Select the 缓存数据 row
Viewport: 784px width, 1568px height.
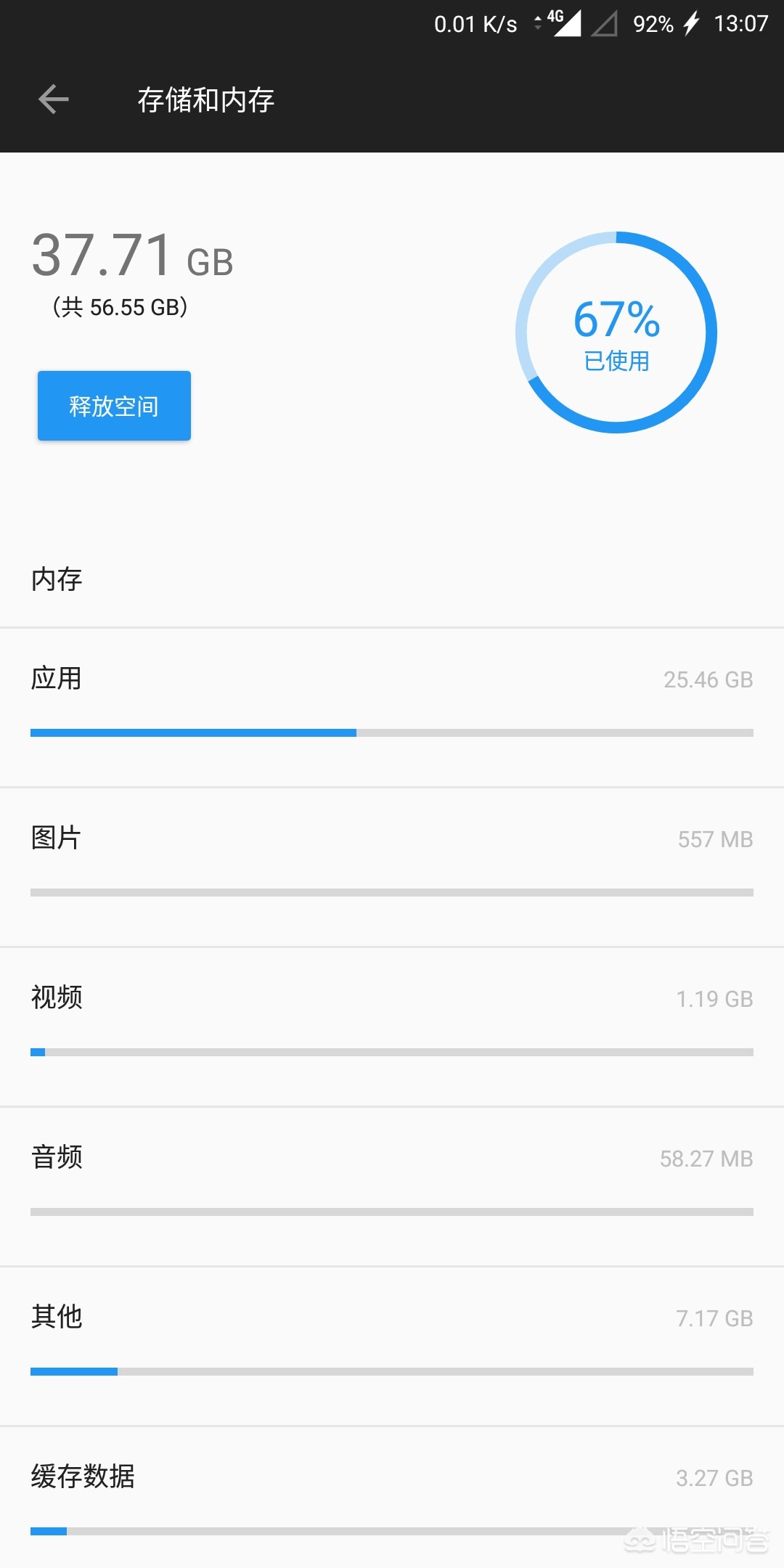[x=392, y=1498]
